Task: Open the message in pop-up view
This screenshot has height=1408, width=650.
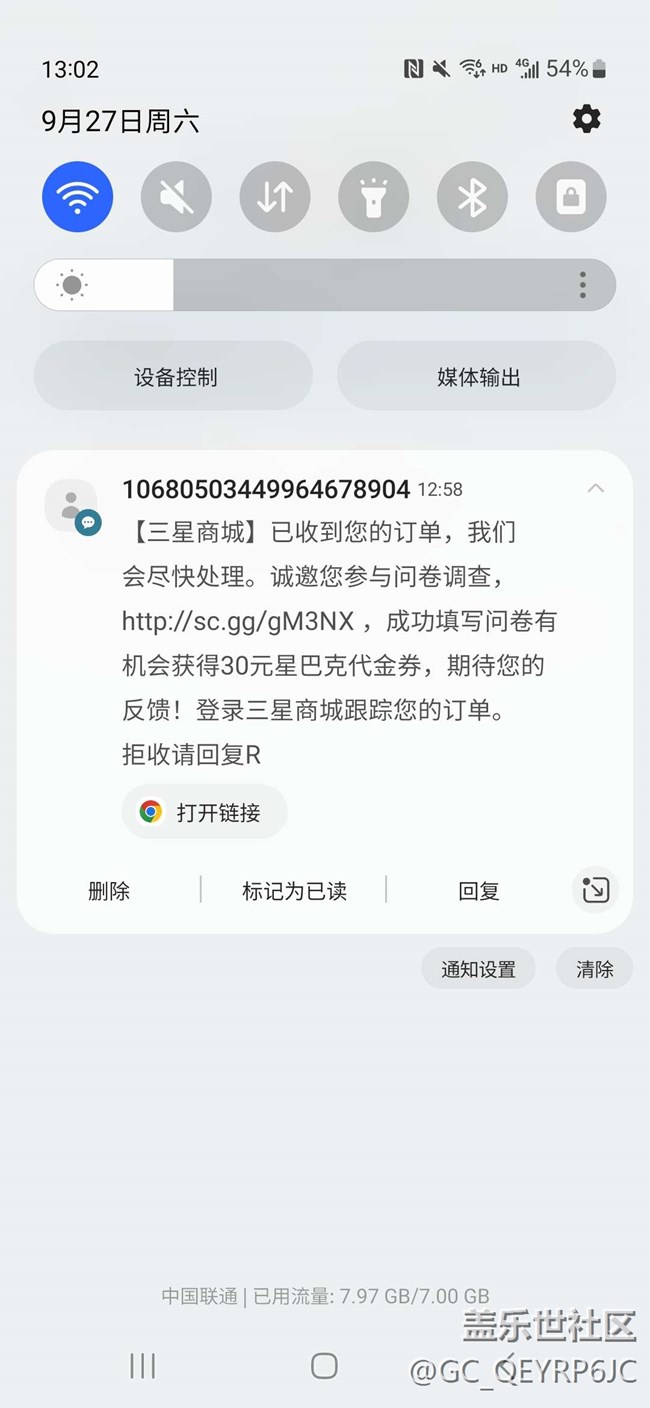Action: coord(595,889)
